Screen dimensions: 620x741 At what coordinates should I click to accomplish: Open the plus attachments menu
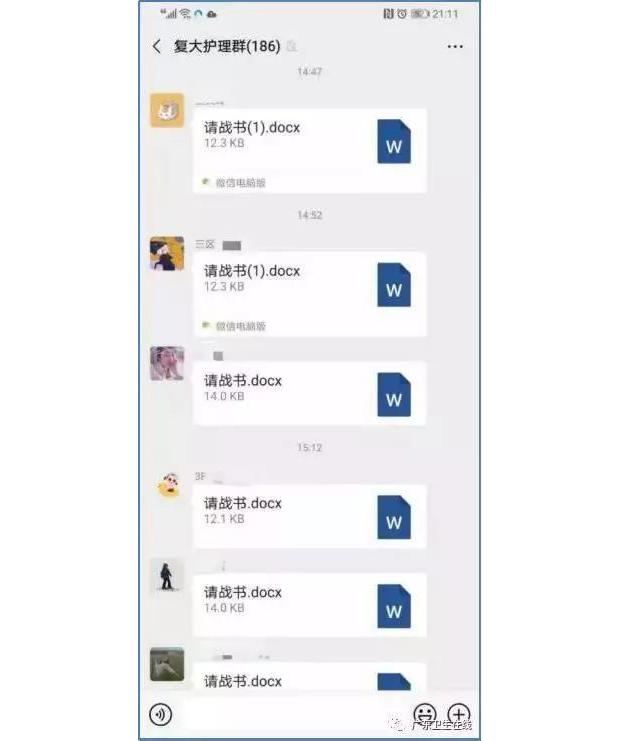(458, 714)
